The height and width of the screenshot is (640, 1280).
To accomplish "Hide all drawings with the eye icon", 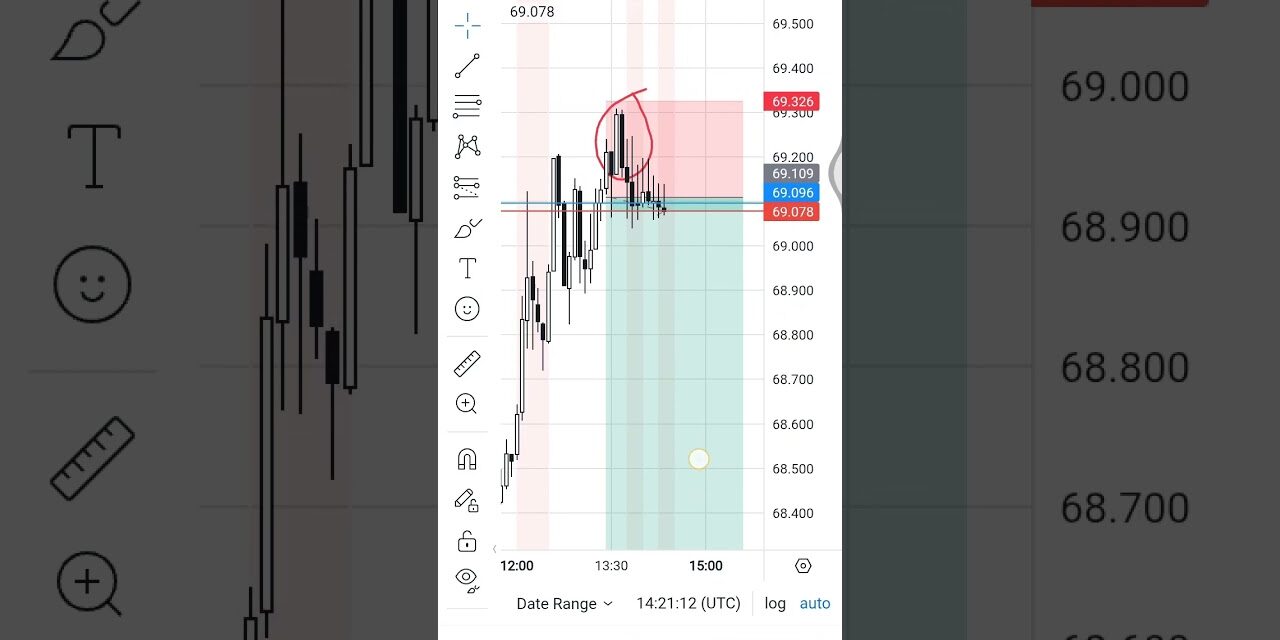I will pyautogui.click(x=466, y=579).
